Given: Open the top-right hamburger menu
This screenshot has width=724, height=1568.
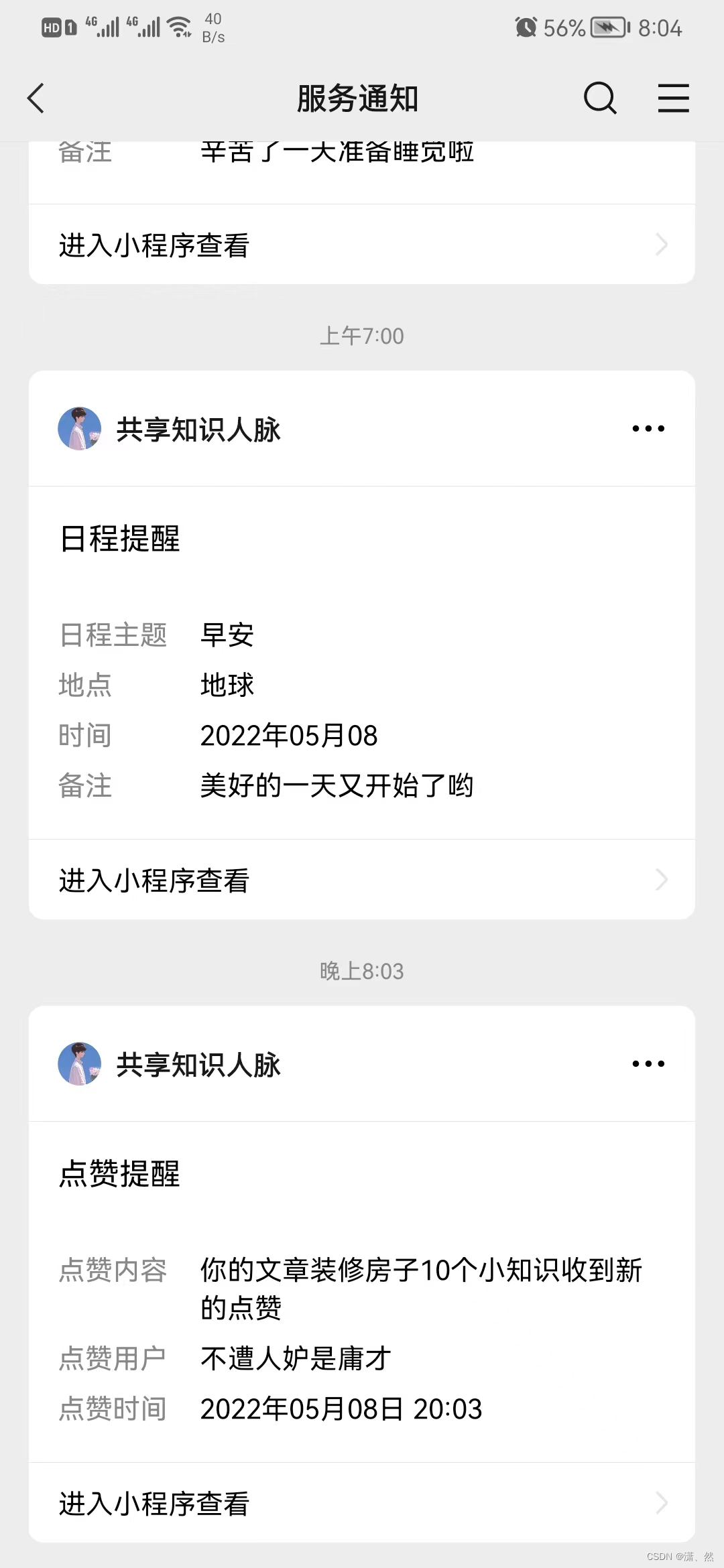Looking at the screenshot, I should 673,99.
